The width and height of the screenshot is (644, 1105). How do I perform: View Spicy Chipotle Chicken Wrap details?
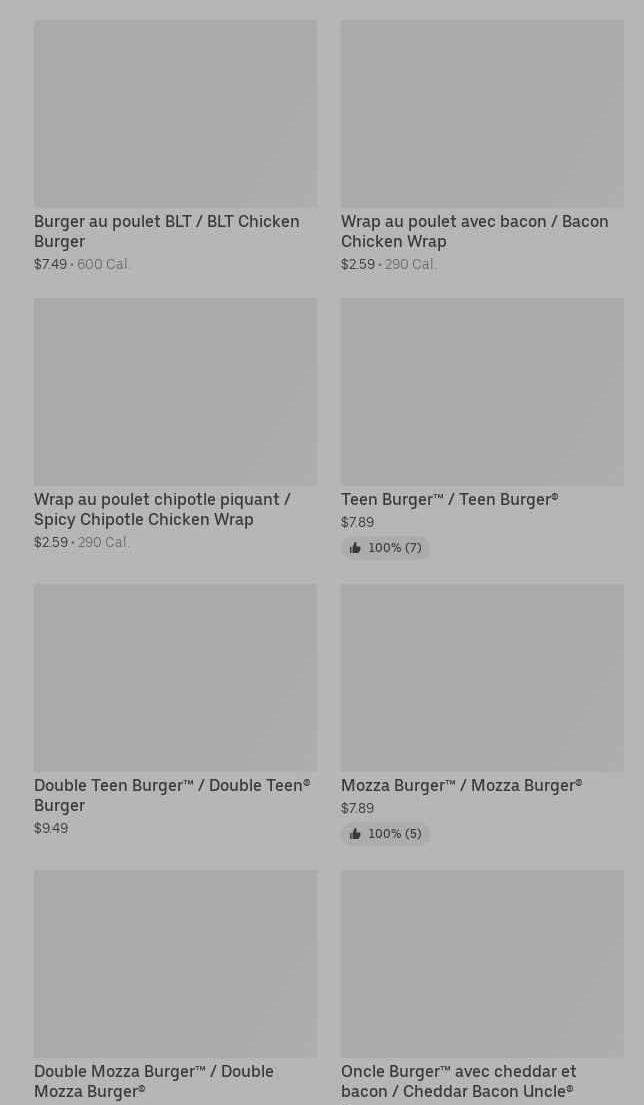(x=175, y=392)
